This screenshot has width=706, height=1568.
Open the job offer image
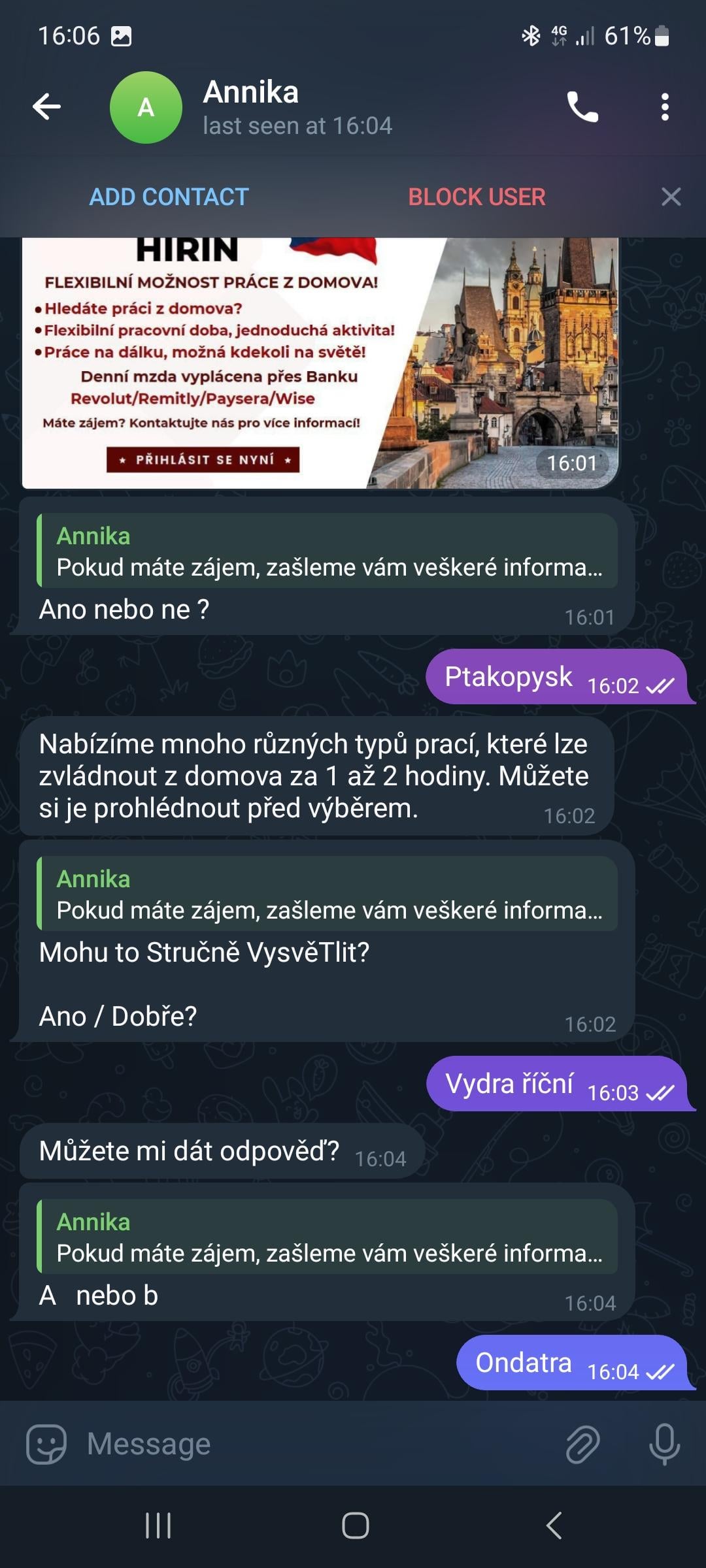[319, 363]
